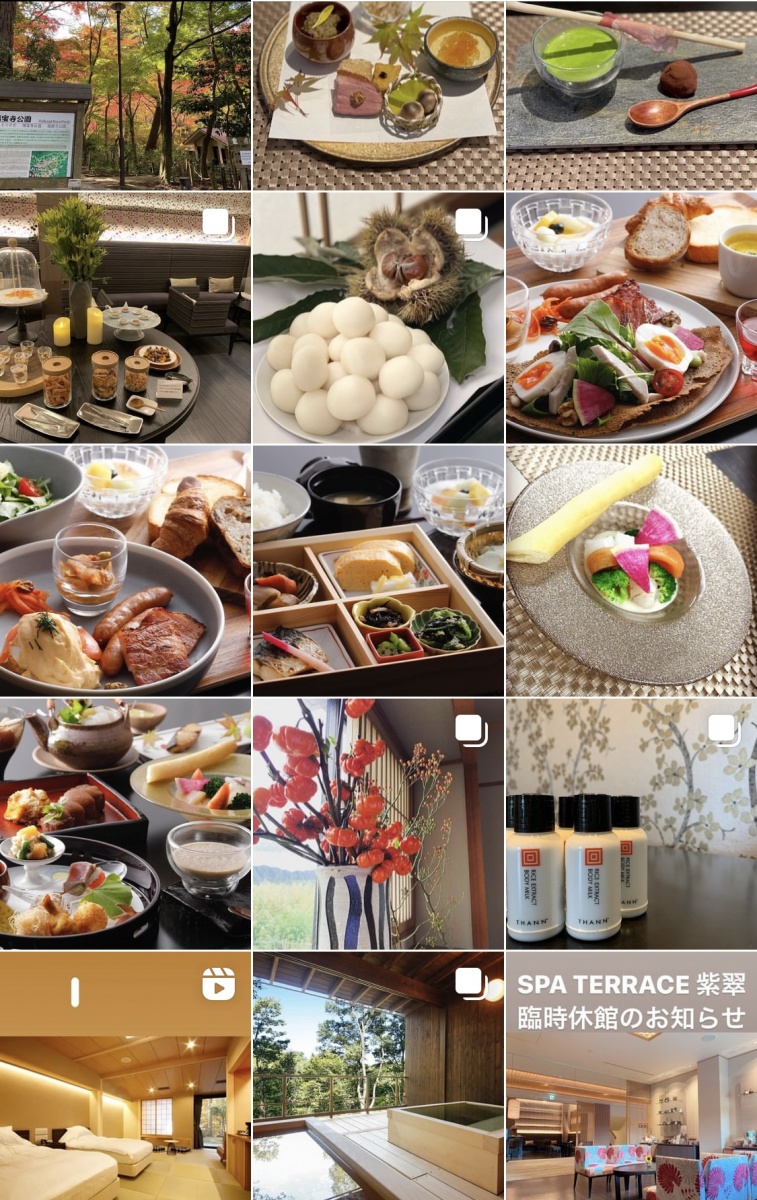
Task: Open the vegetables on silver plate post
Action: point(631,570)
